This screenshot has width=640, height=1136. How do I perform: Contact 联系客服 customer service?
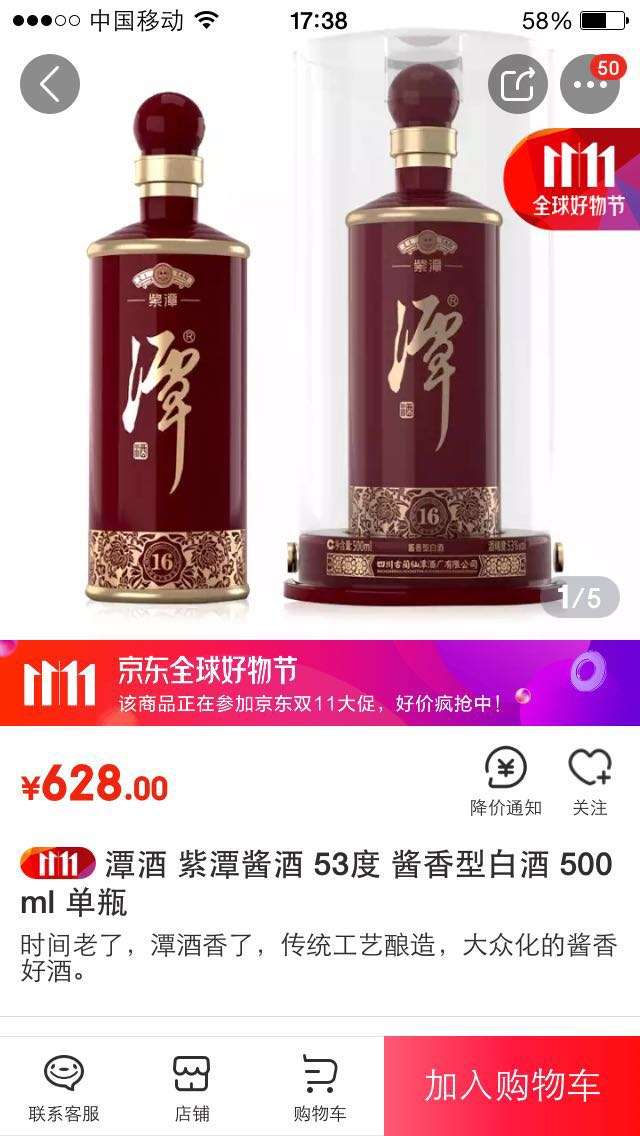[64, 1087]
